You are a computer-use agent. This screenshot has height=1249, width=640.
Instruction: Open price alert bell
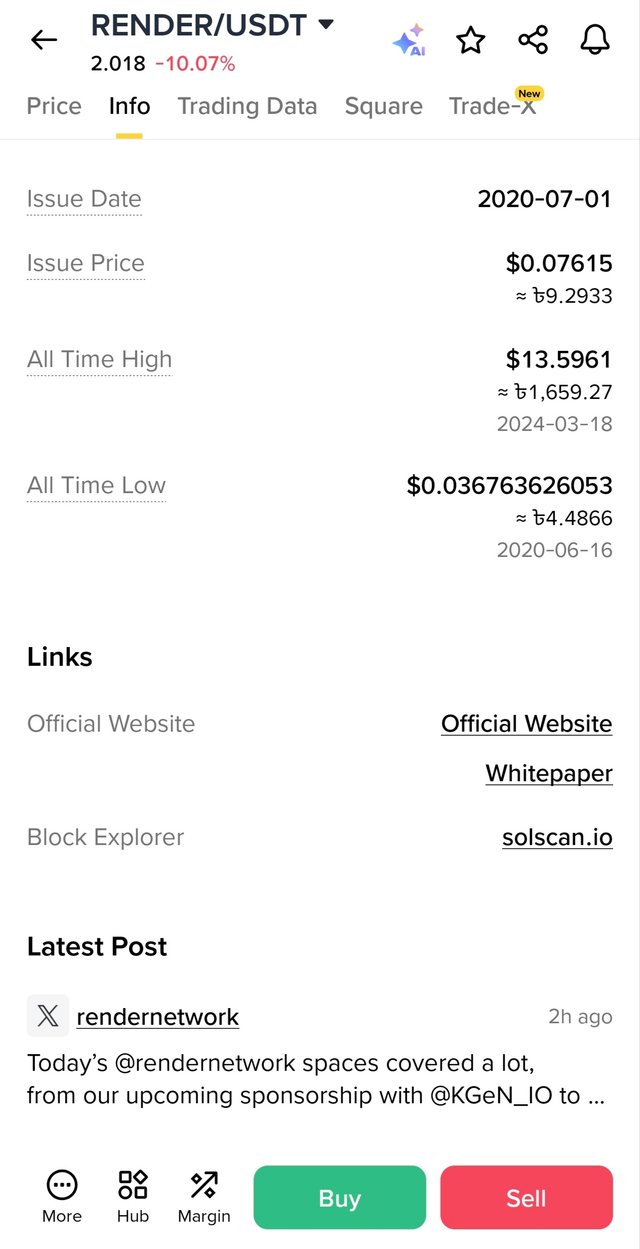pyautogui.click(x=595, y=40)
